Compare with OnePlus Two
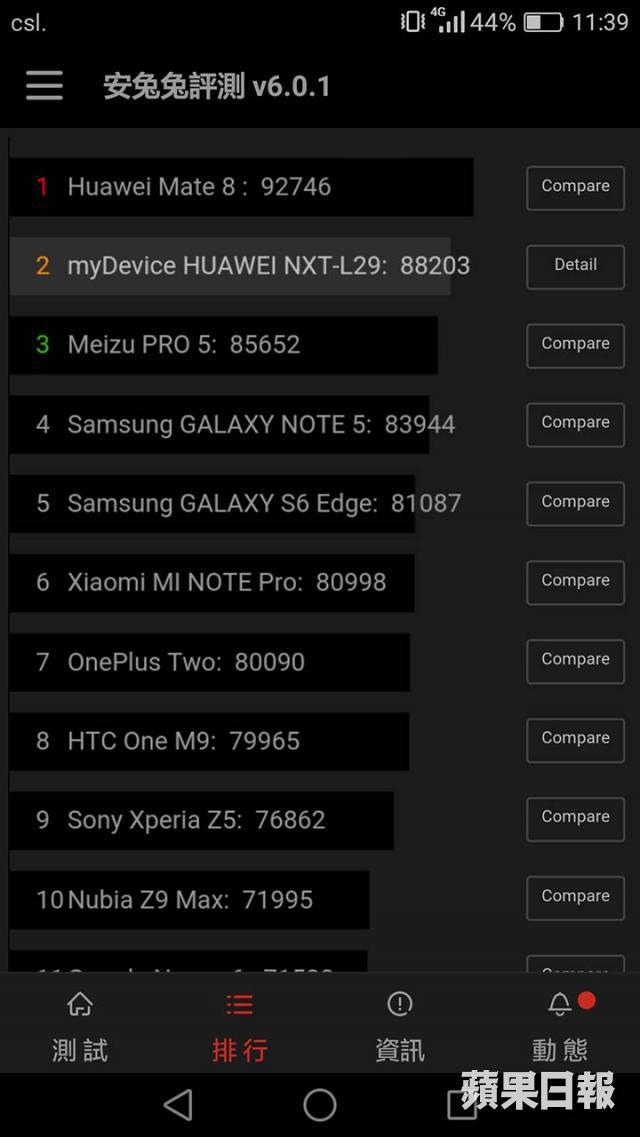 575,661
